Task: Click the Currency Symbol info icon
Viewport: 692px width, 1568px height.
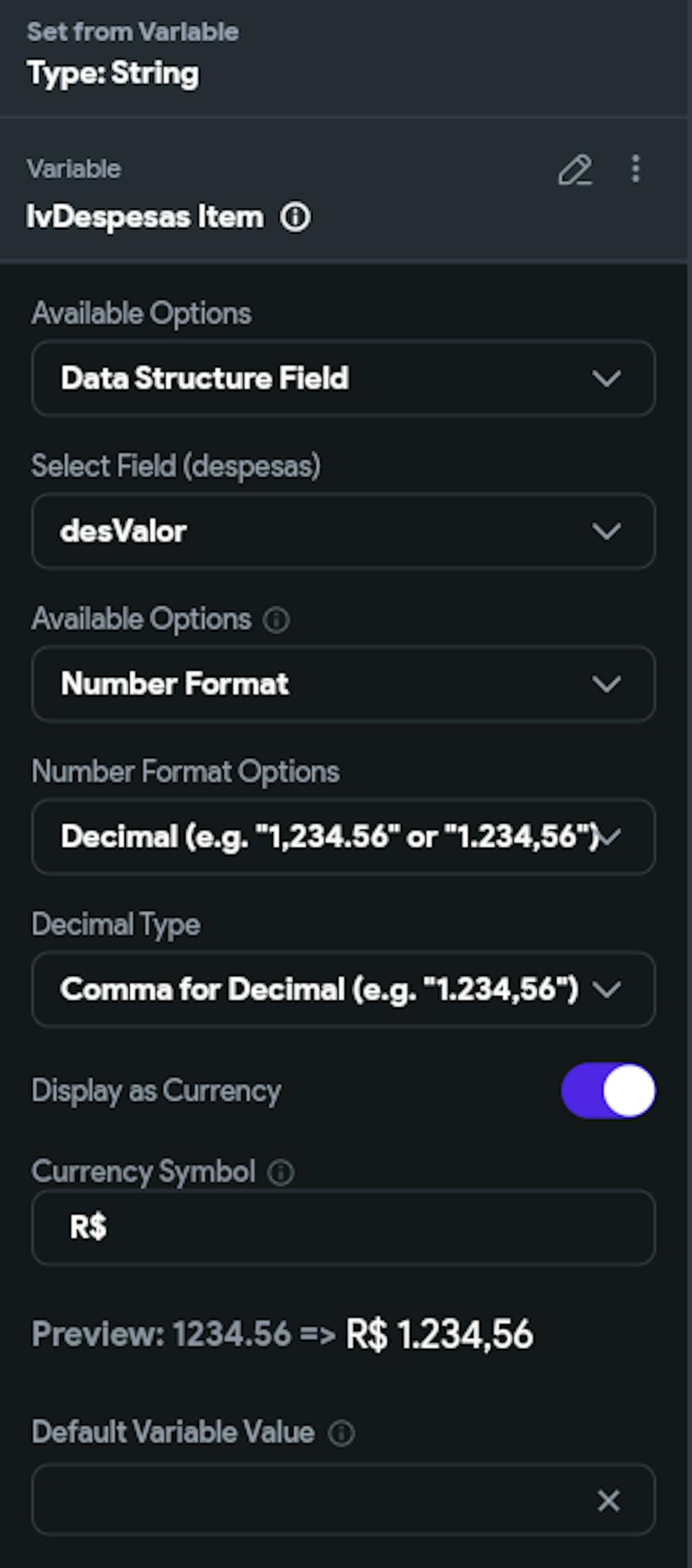Action: [280, 1172]
